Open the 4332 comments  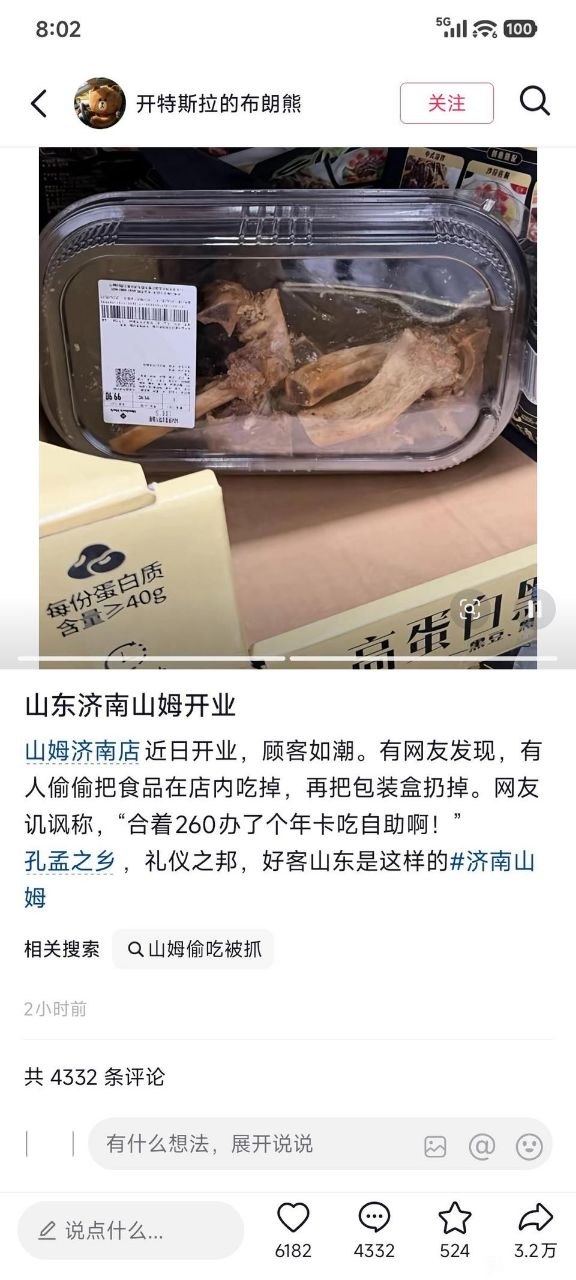tap(374, 1218)
